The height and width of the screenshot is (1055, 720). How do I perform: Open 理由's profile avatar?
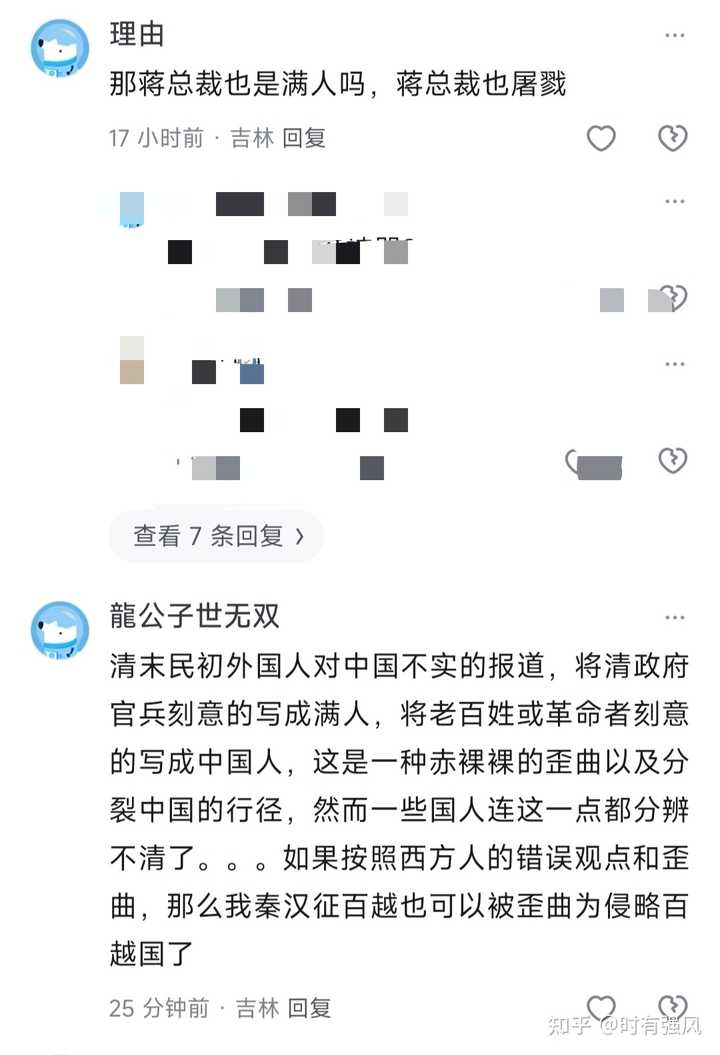click(60, 47)
